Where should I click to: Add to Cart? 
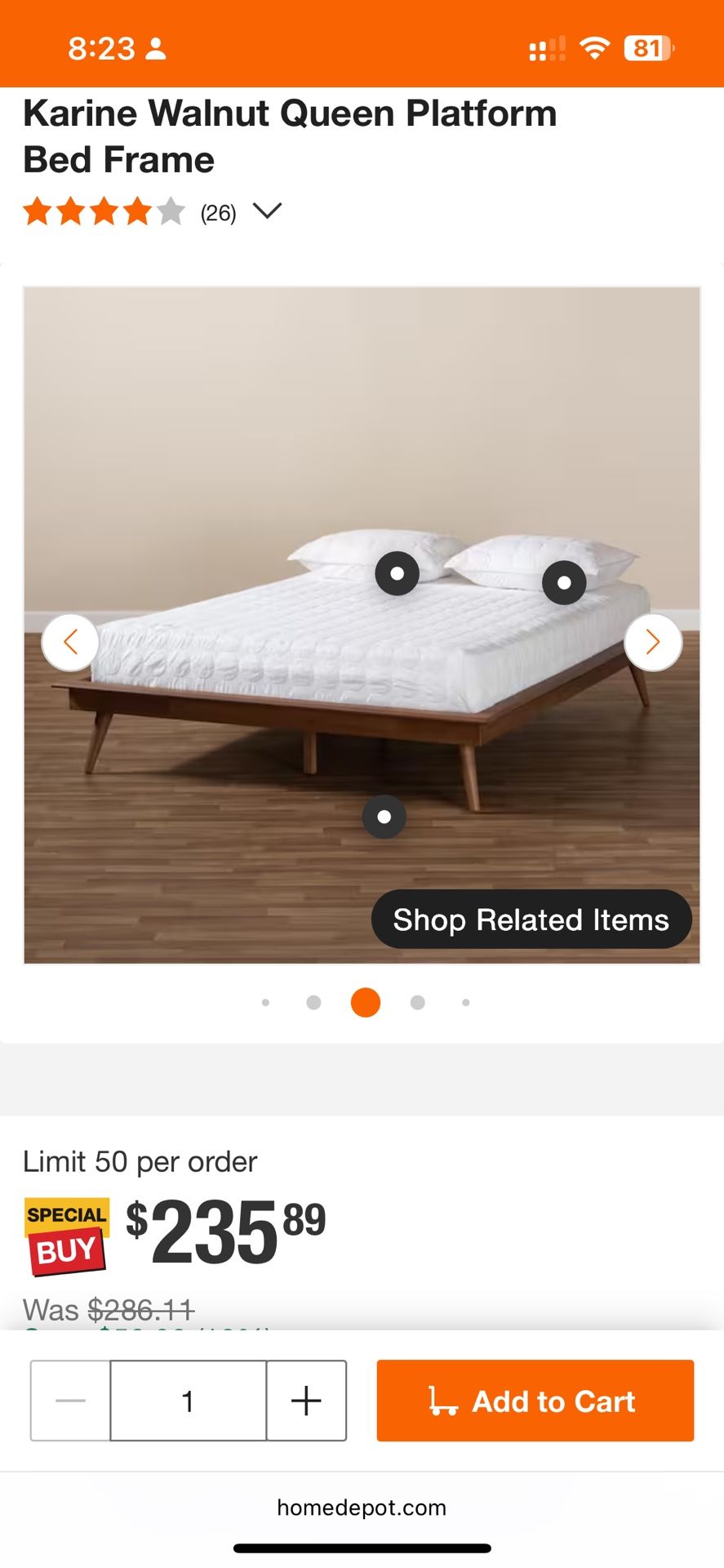535,1401
